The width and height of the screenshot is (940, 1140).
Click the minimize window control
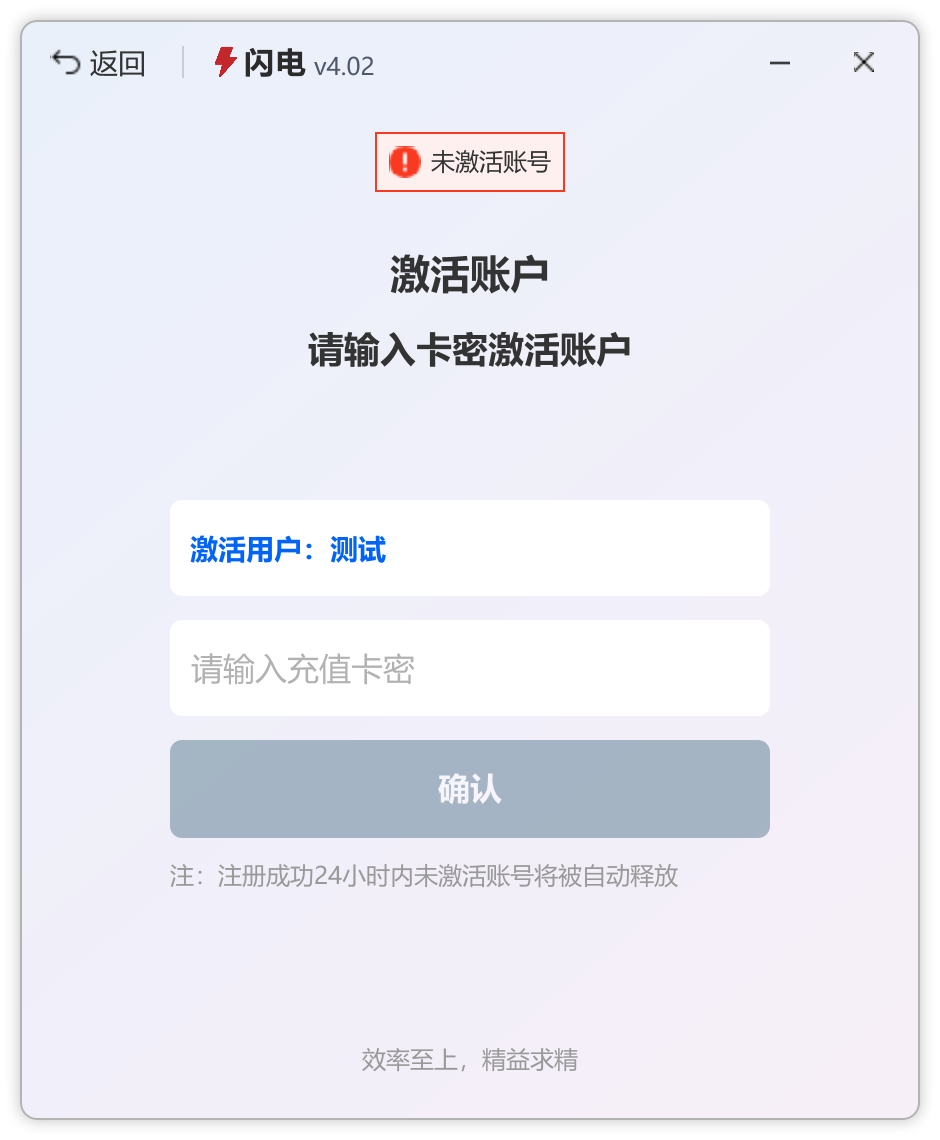[779, 62]
